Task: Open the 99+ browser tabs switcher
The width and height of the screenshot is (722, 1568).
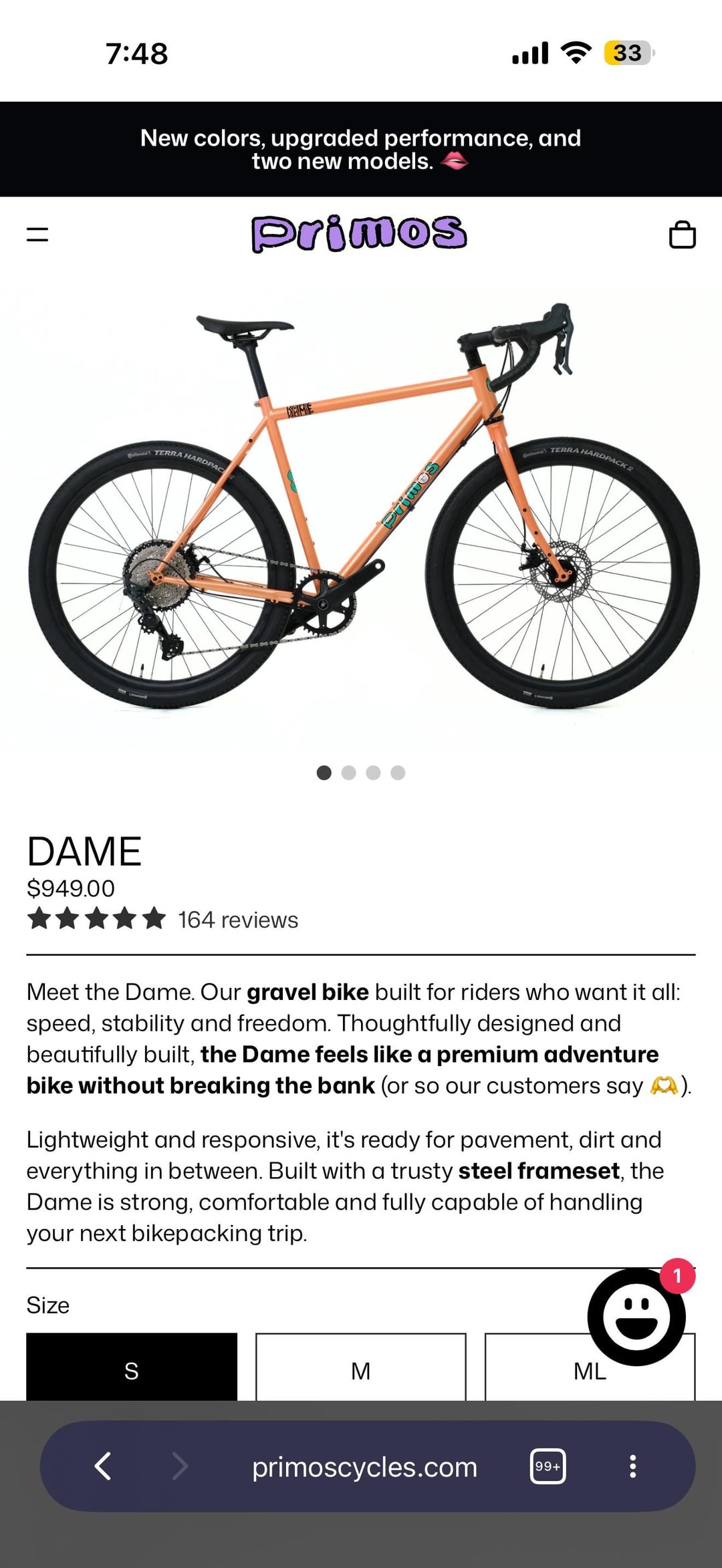Action: [x=548, y=1466]
